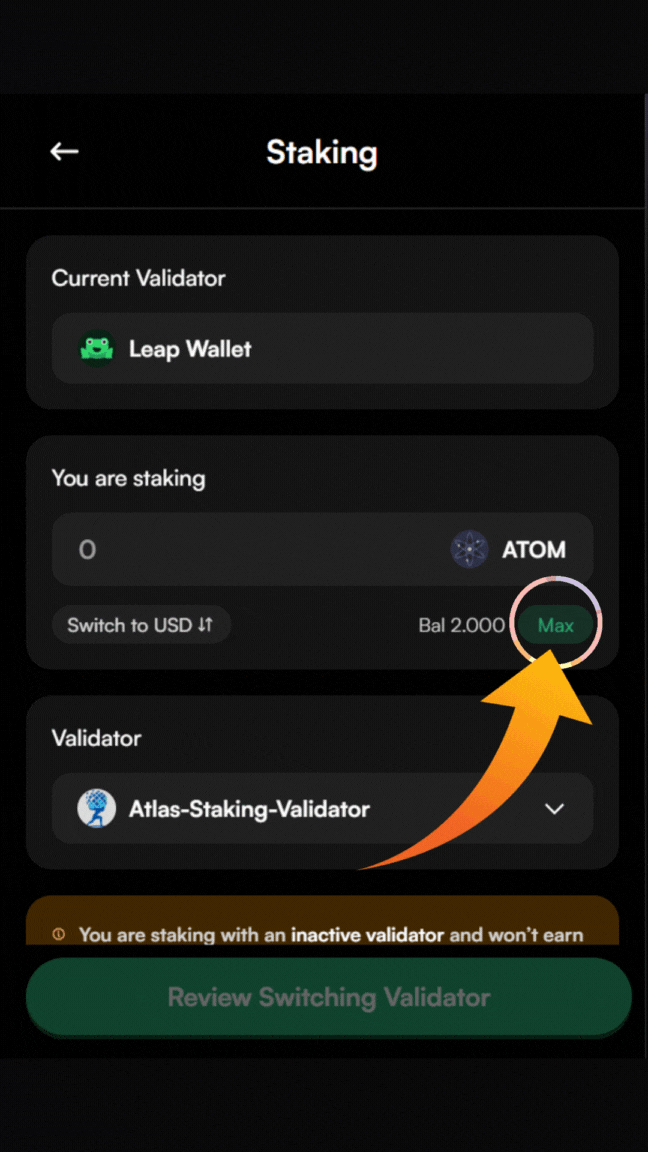This screenshot has width=648, height=1152.
Task: Go back from the Staking screen
Action: pyautogui.click(x=65, y=152)
